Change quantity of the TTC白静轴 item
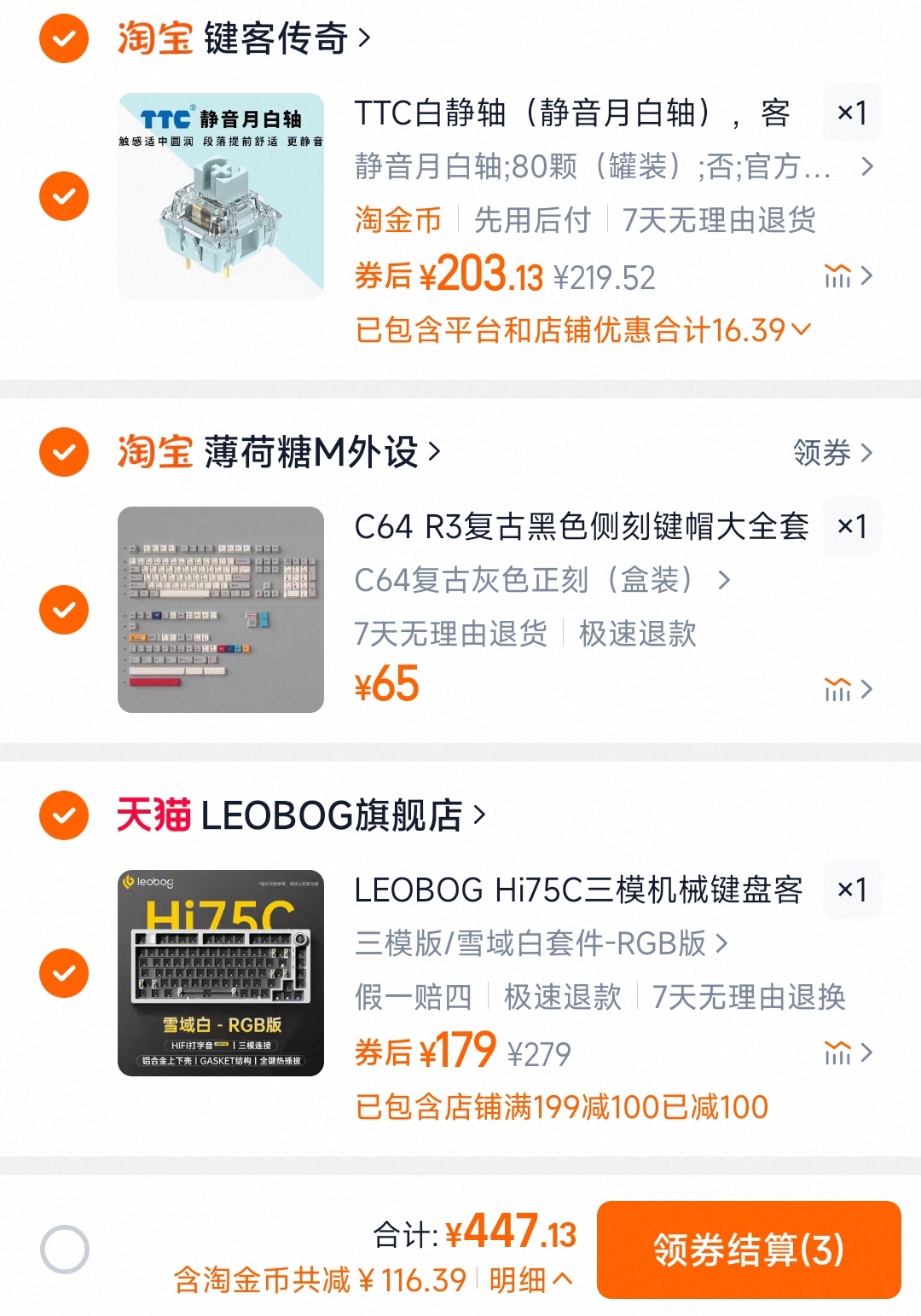This screenshot has height=1316, width=921. point(851,113)
